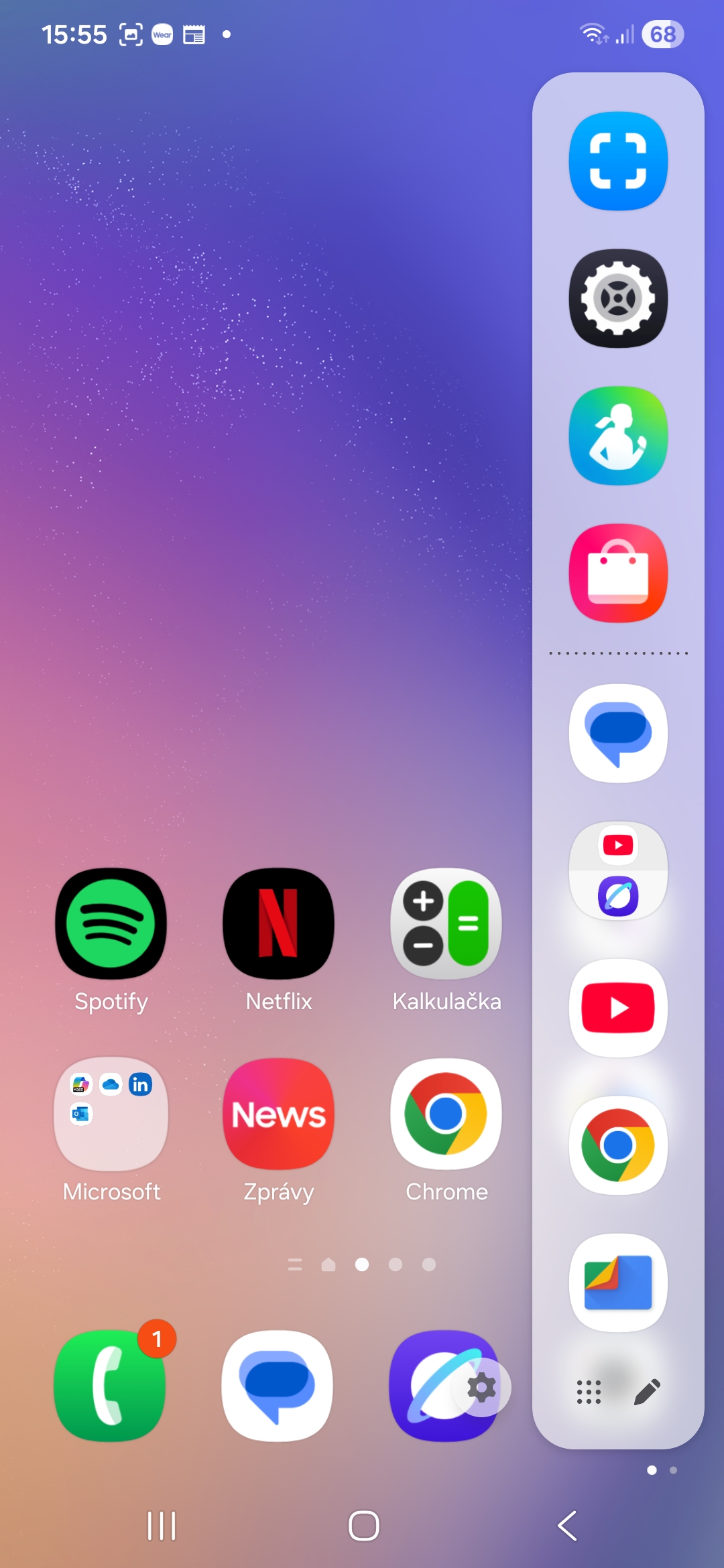The height and width of the screenshot is (1568, 724).
Task: Show all apps using the grid icon
Action: (x=589, y=1392)
